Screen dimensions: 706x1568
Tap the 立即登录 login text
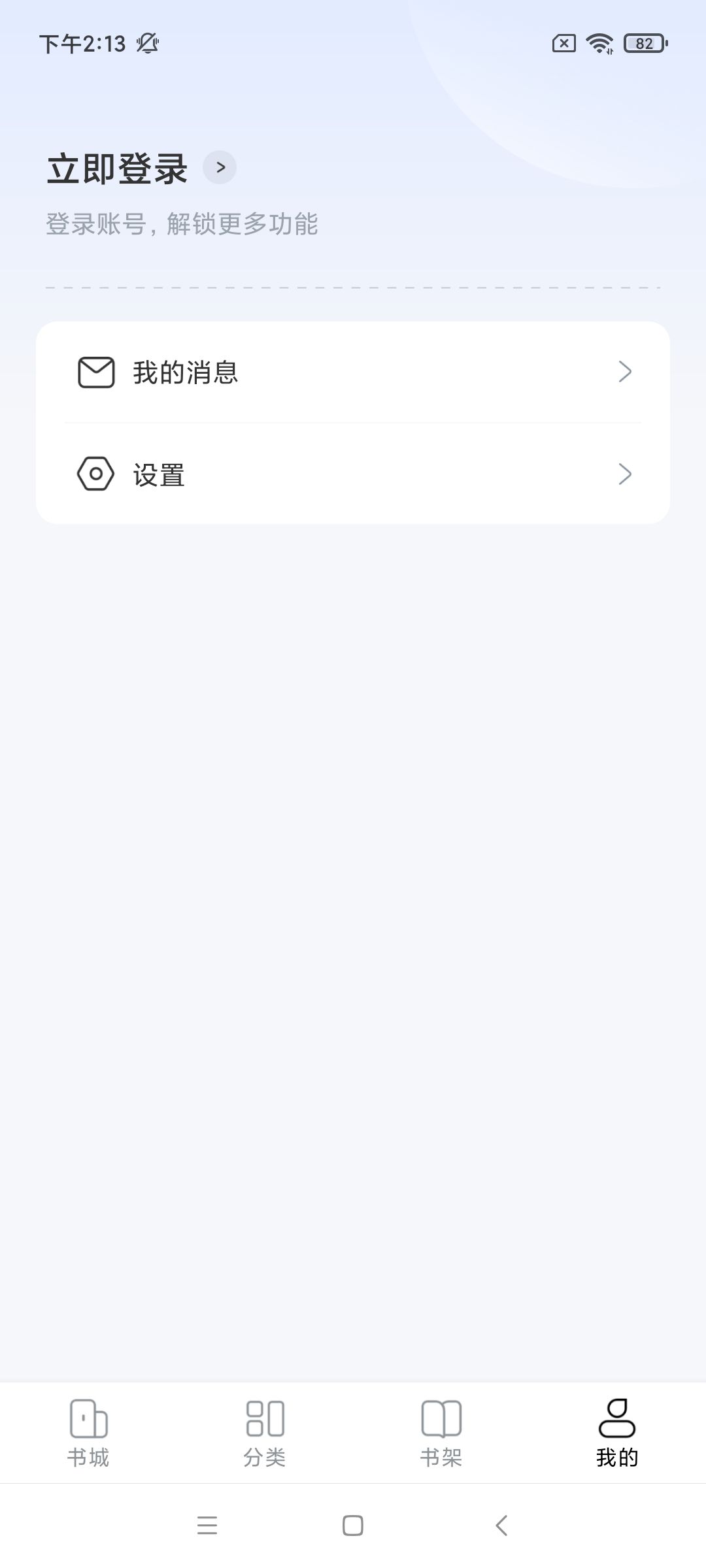click(x=116, y=167)
